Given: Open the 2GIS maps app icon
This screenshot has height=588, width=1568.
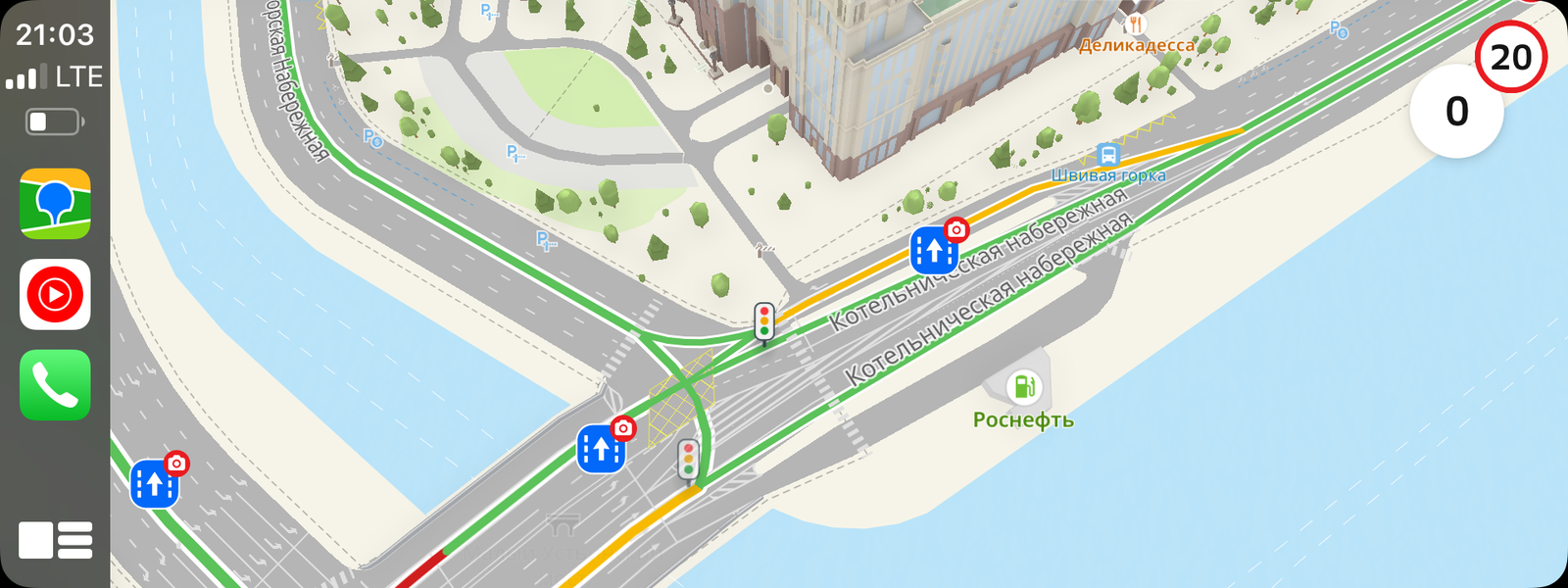Looking at the screenshot, I should pyautogui.click(x=55, y=204).
